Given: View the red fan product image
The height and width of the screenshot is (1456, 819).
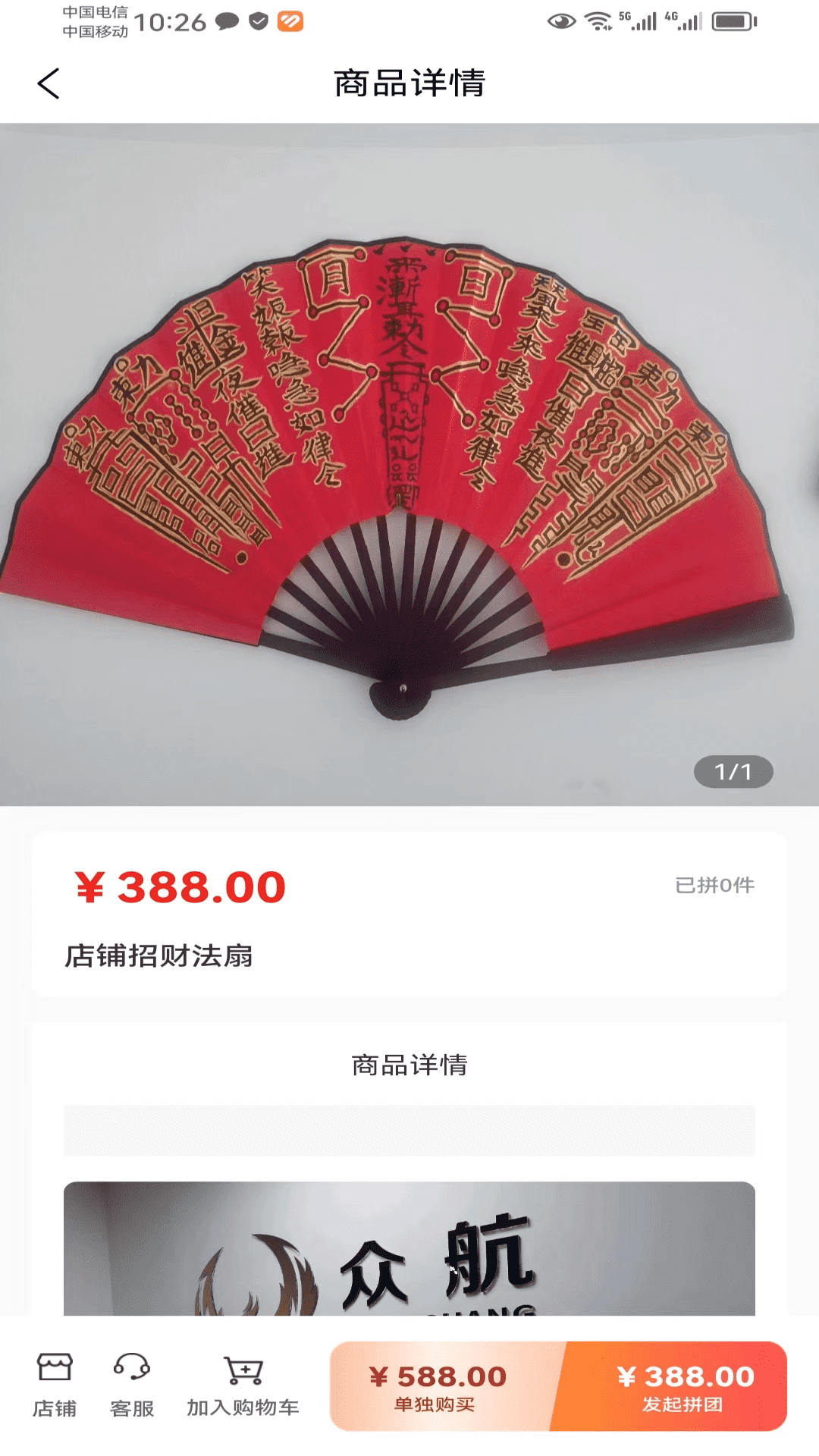Looking at the screenshot, I should coord(409,464).
